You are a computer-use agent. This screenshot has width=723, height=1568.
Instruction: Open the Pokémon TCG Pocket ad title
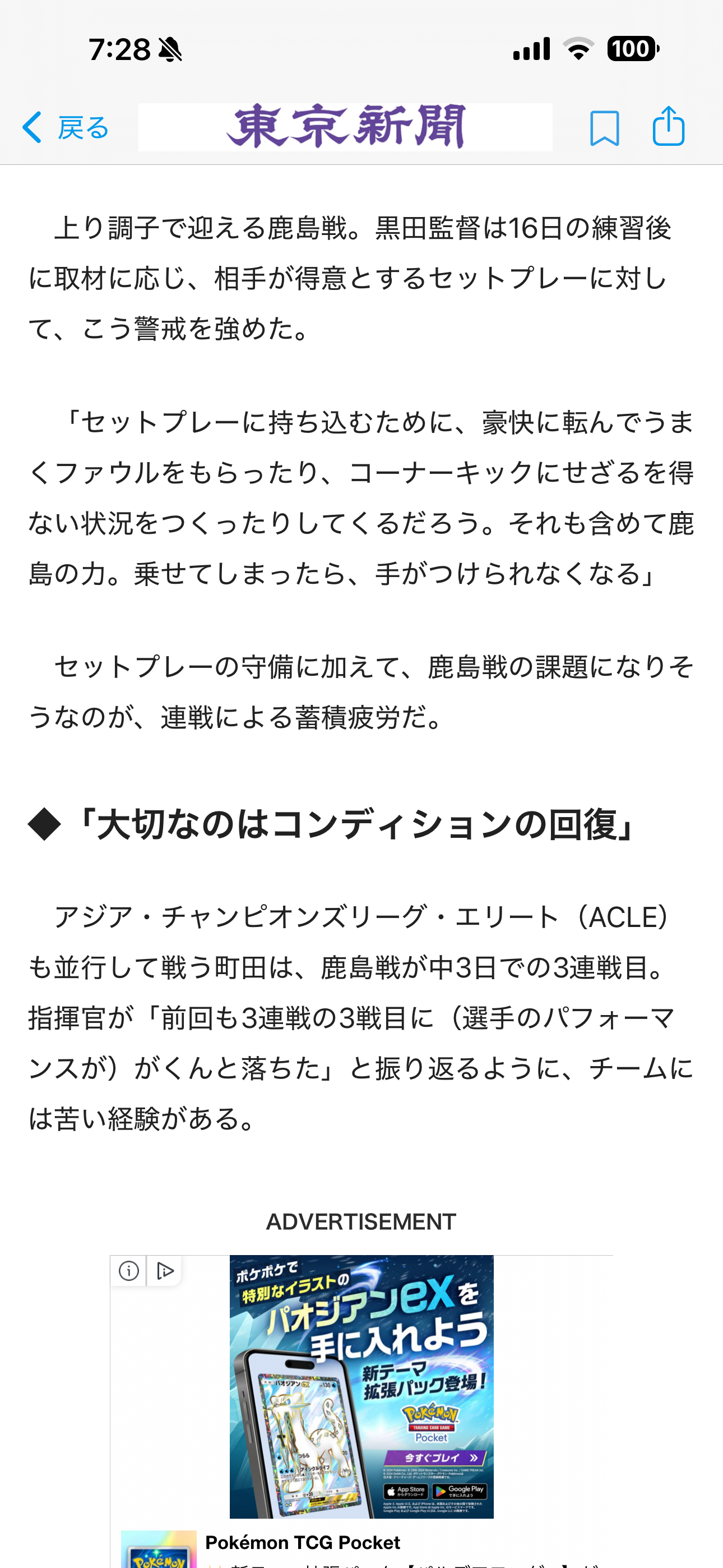[x=303, y=1542]
